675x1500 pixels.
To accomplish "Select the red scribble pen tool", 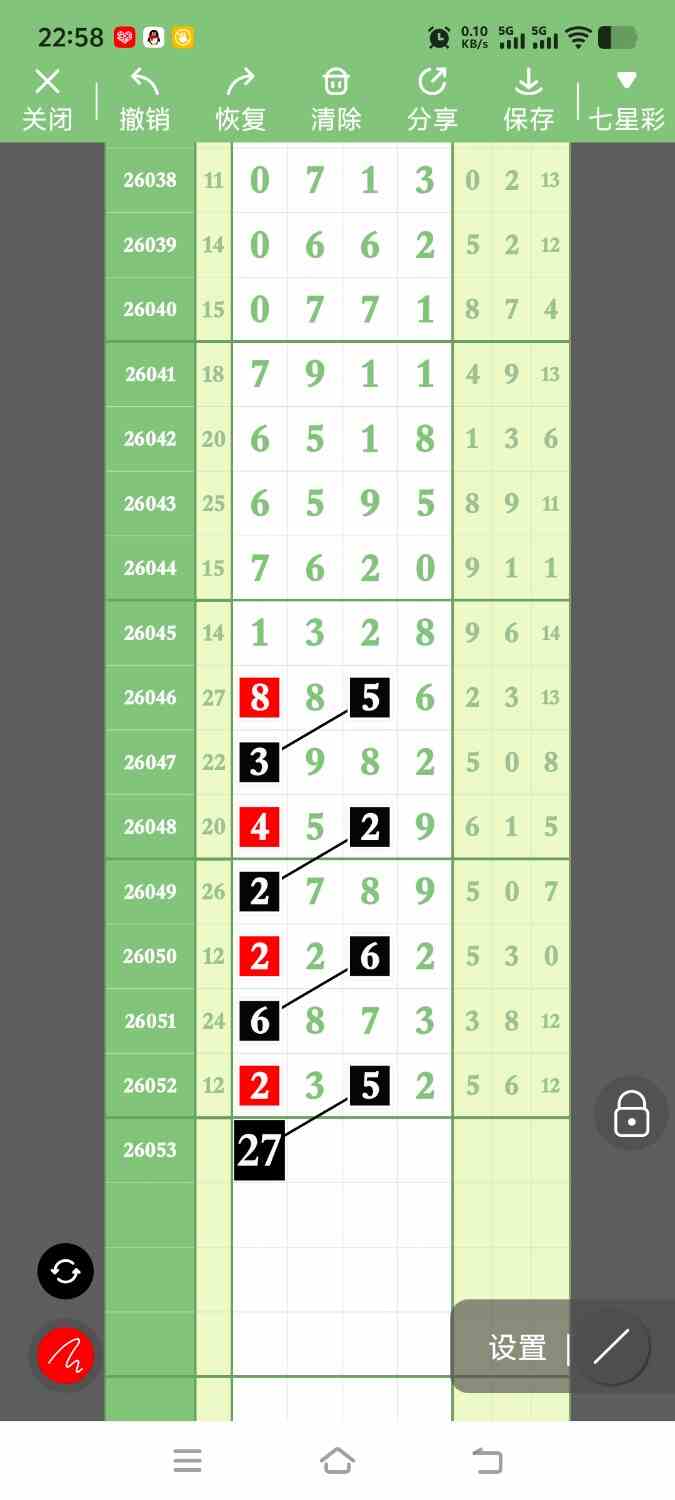I will coord(65,1356).
